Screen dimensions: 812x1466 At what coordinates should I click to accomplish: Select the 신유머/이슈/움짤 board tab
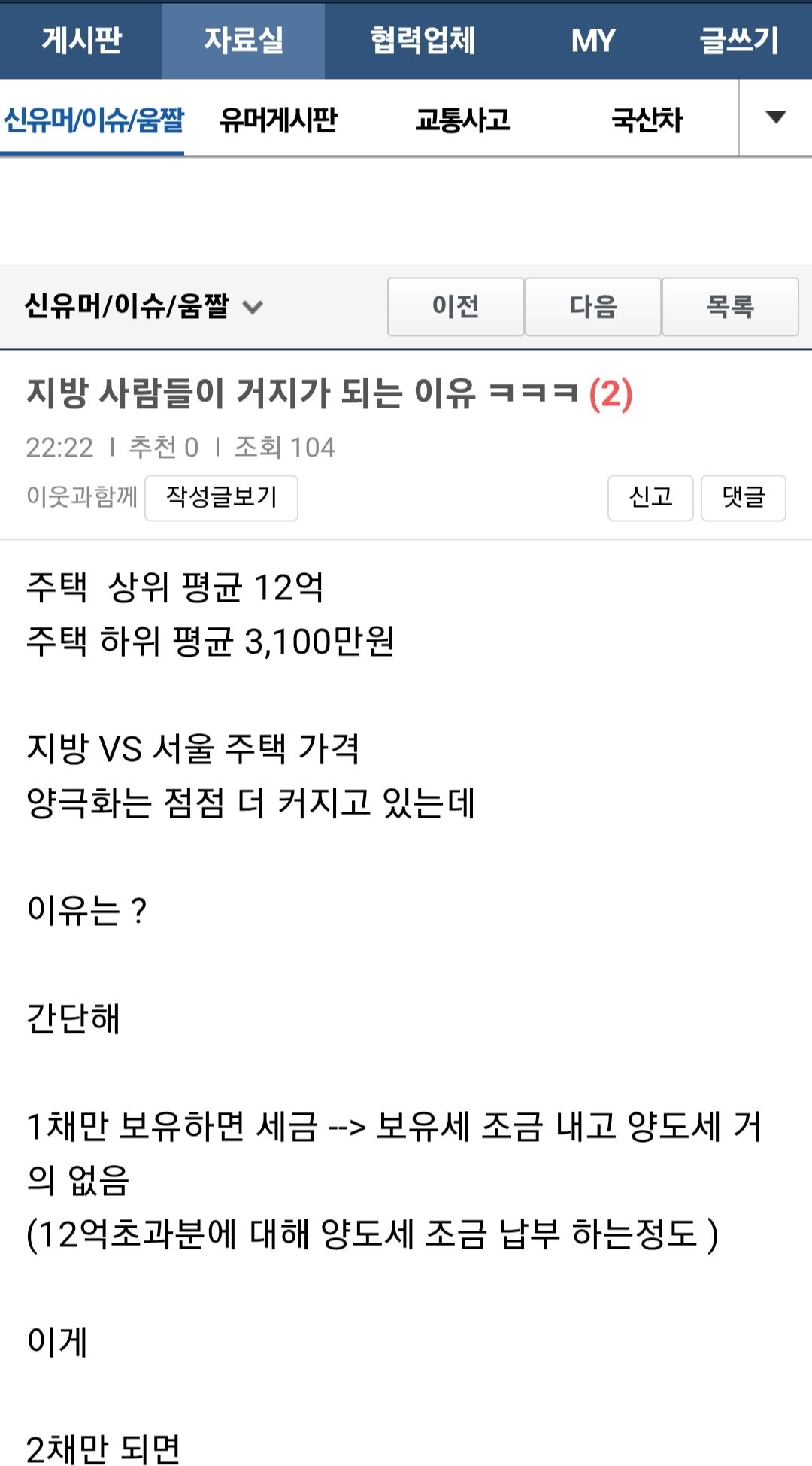(93, 120)
